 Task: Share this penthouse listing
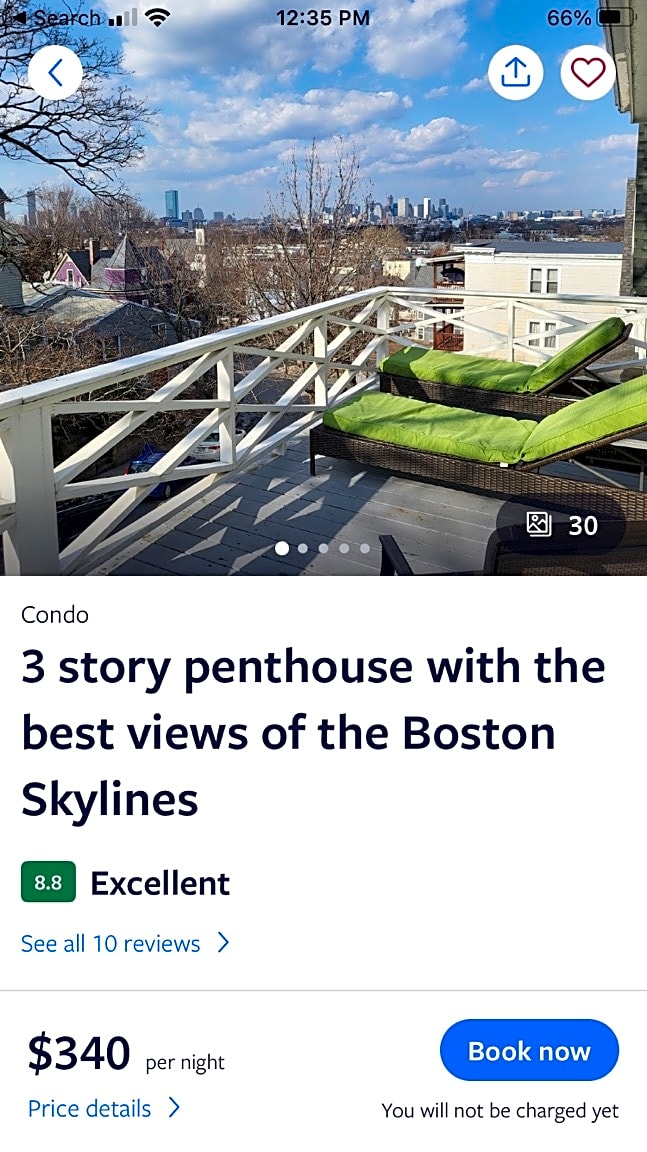pyautogui.click(x=515, y=72)
